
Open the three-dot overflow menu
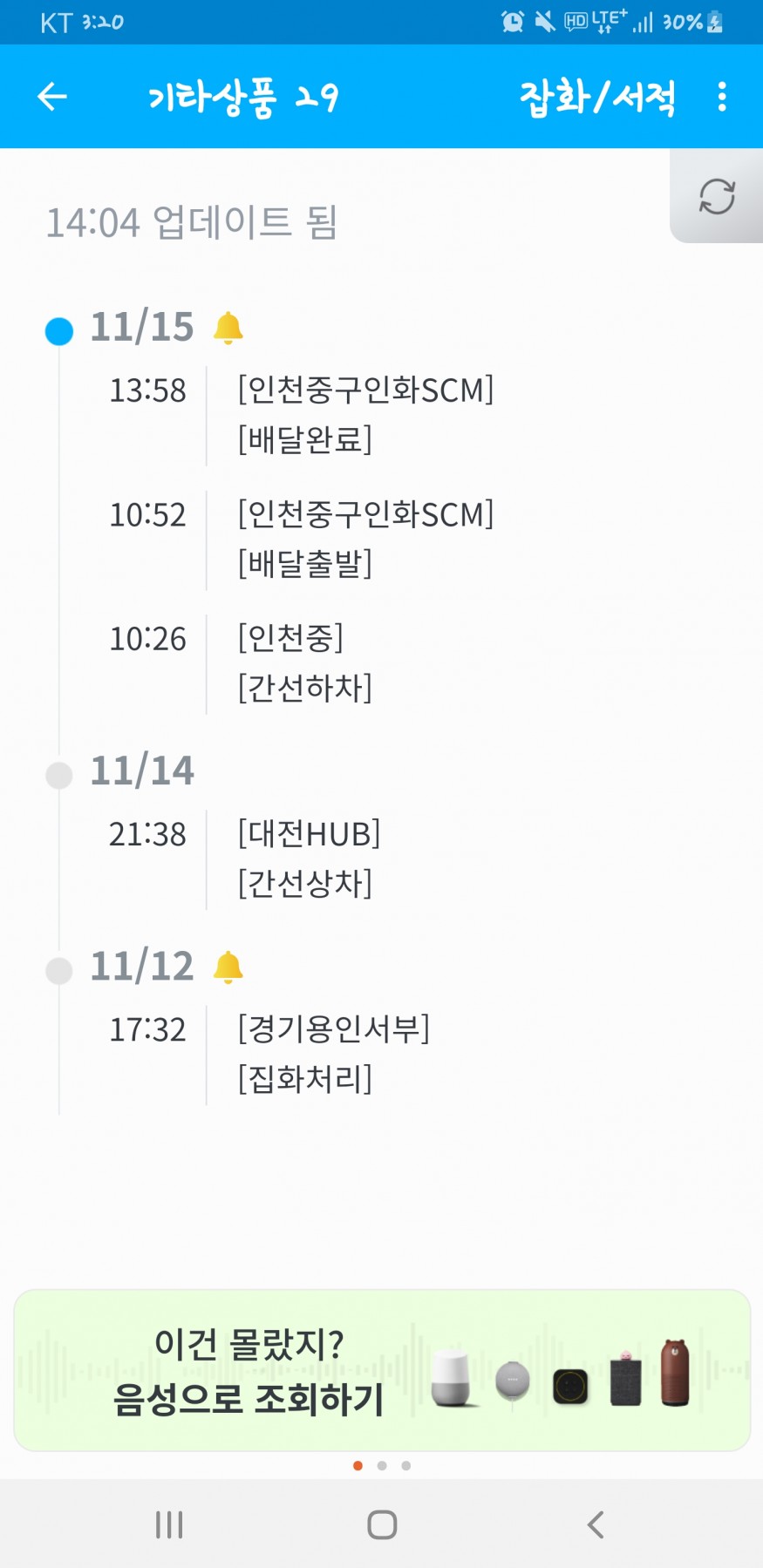pyautogui.click(x=721, y=97)
